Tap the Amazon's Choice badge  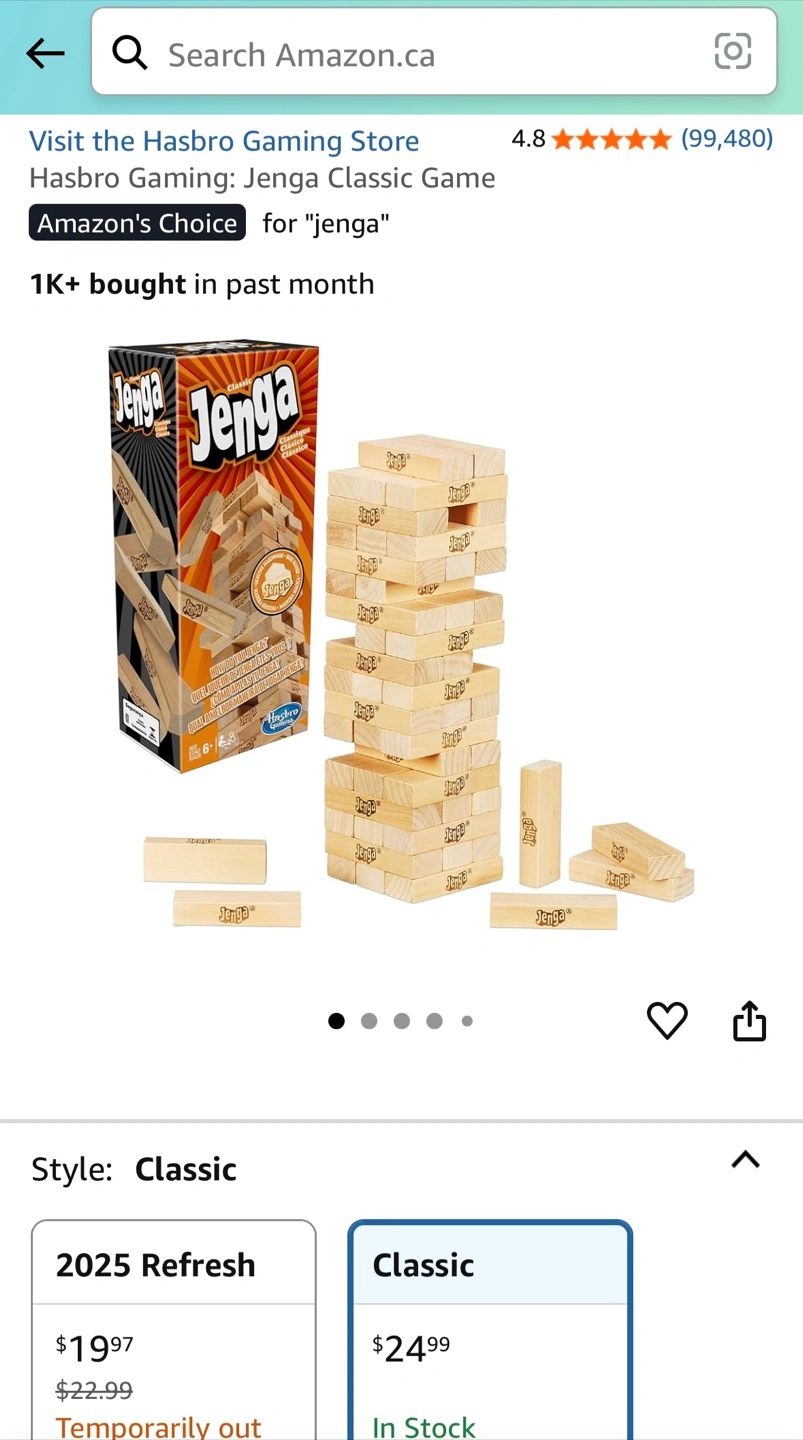click(x=137, y=223)
